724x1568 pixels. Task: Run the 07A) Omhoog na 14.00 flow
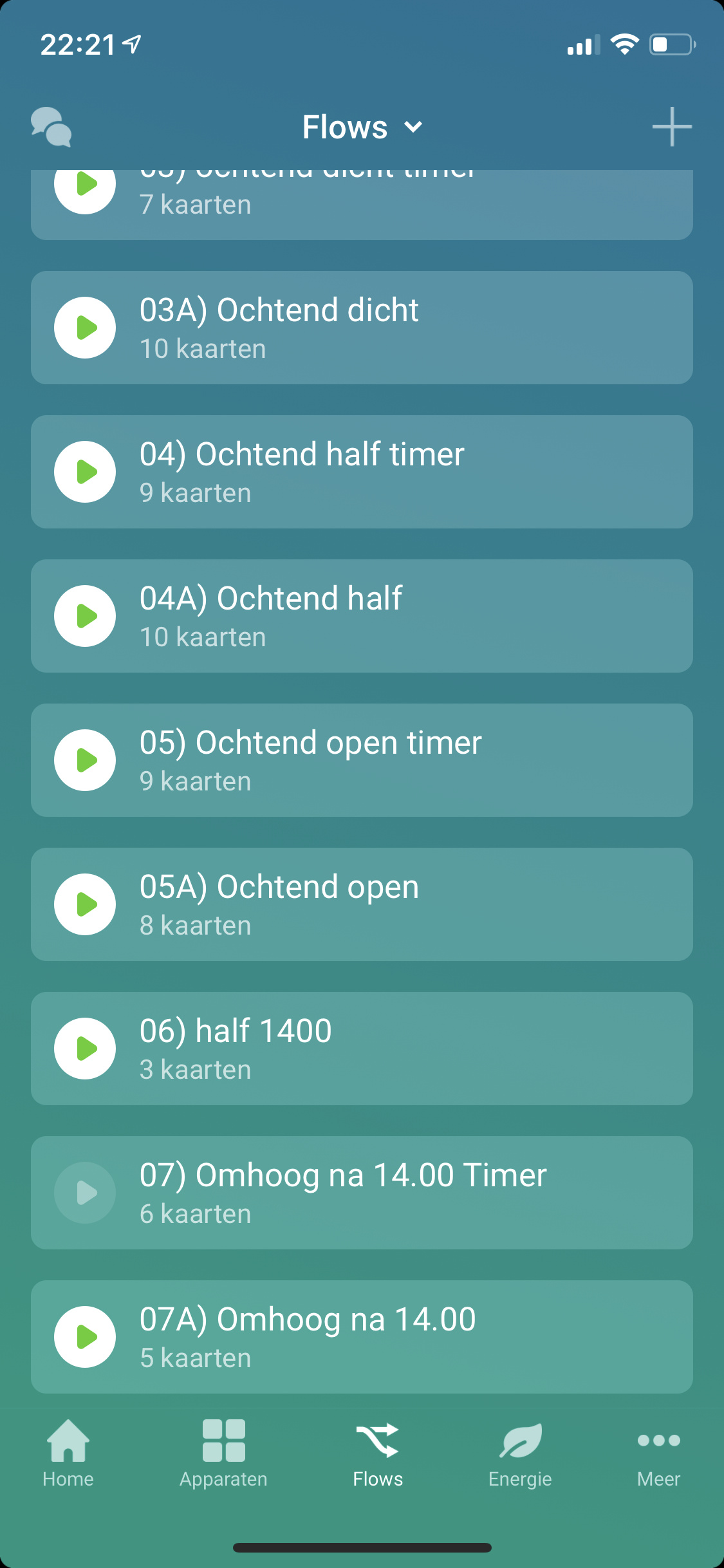[x=85, y=1337]
